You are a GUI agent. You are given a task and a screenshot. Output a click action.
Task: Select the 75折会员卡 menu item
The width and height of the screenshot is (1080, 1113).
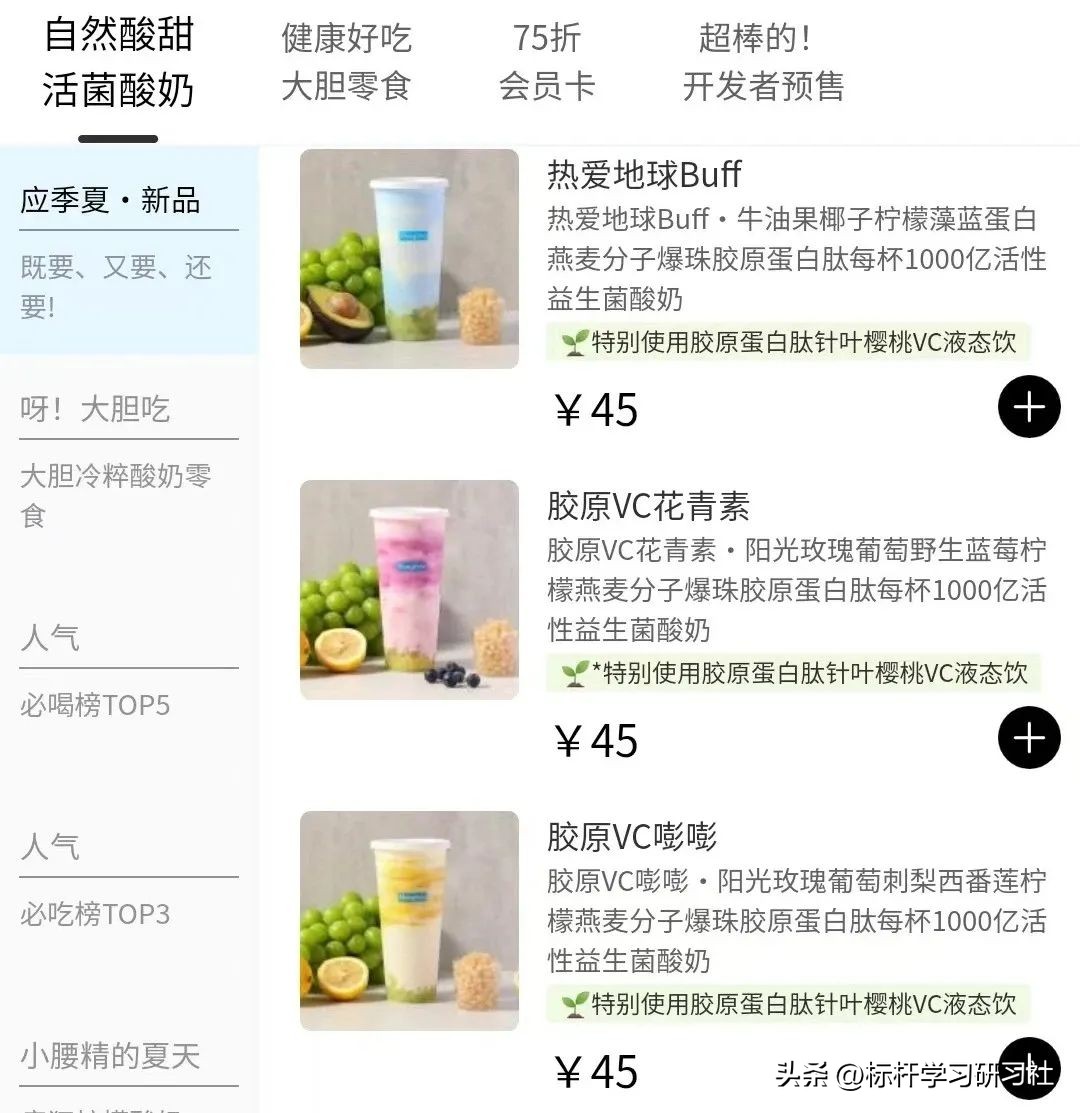548,59
